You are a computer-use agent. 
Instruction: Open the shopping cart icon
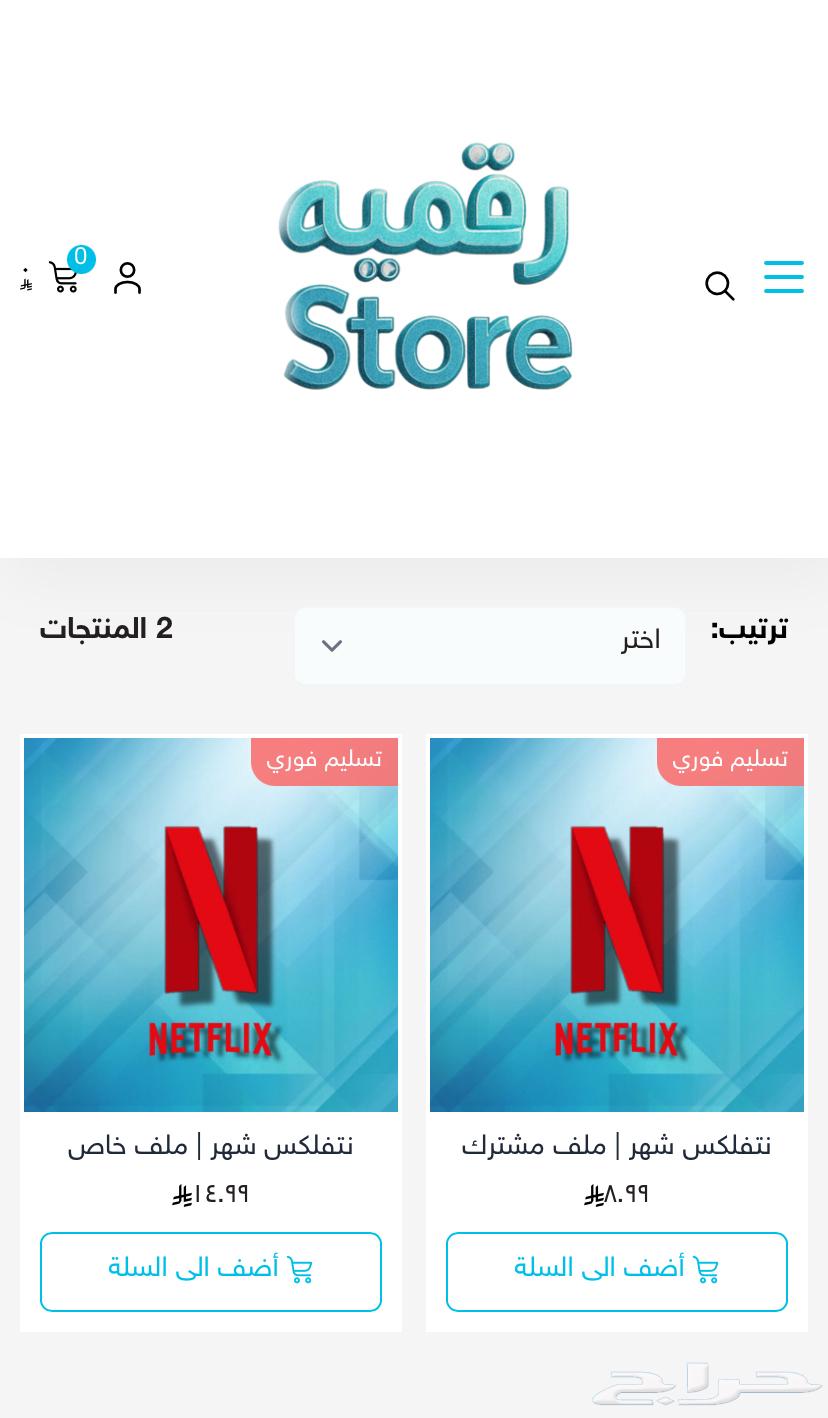[x=63, y=278]
